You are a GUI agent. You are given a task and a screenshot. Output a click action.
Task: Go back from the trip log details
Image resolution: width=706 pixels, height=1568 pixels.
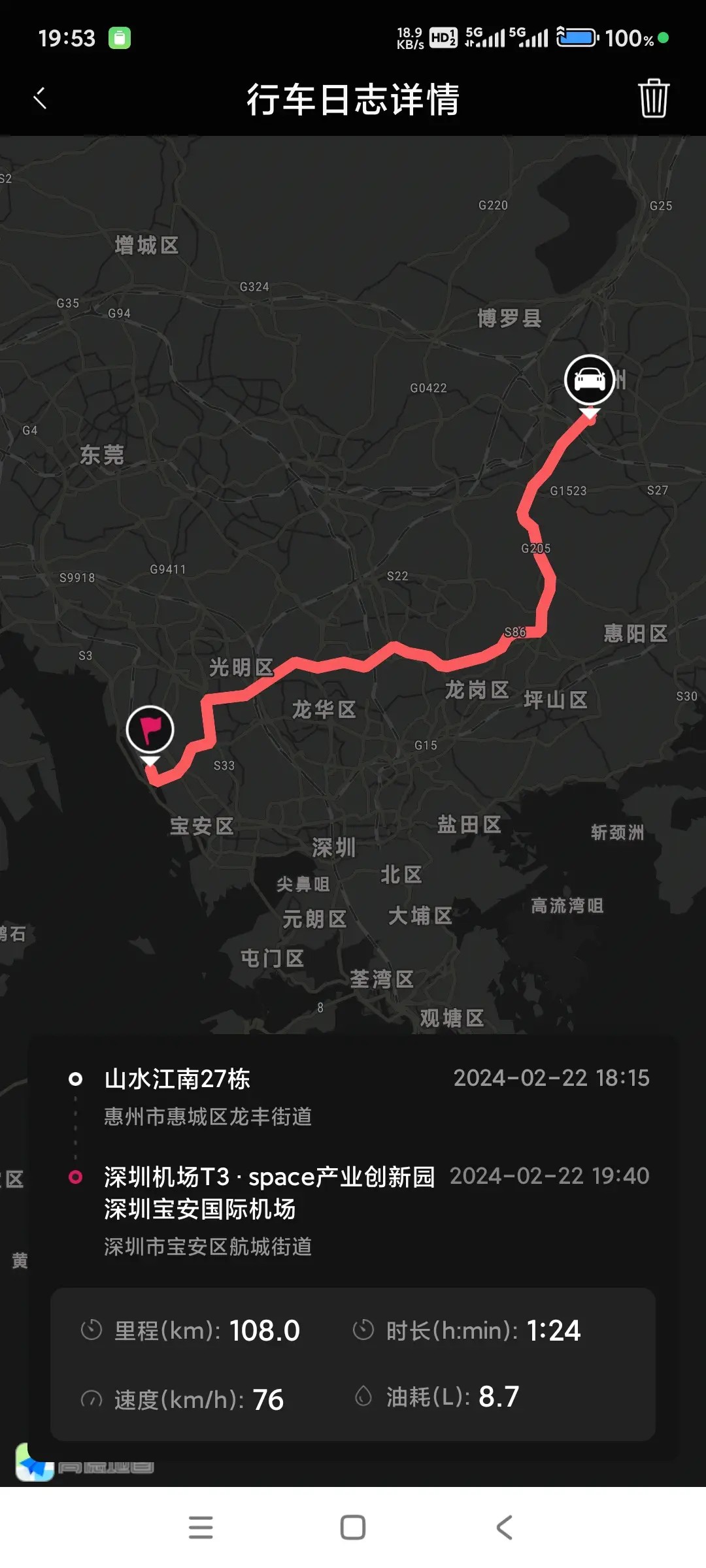[41, 99]
